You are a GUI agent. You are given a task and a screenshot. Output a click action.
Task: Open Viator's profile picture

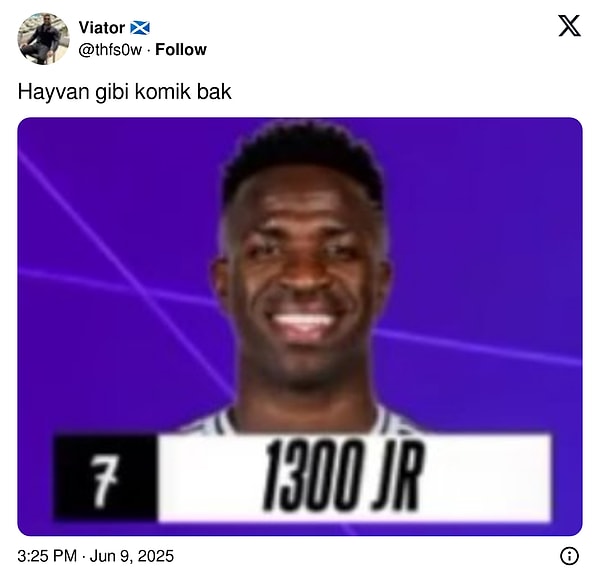43,38
